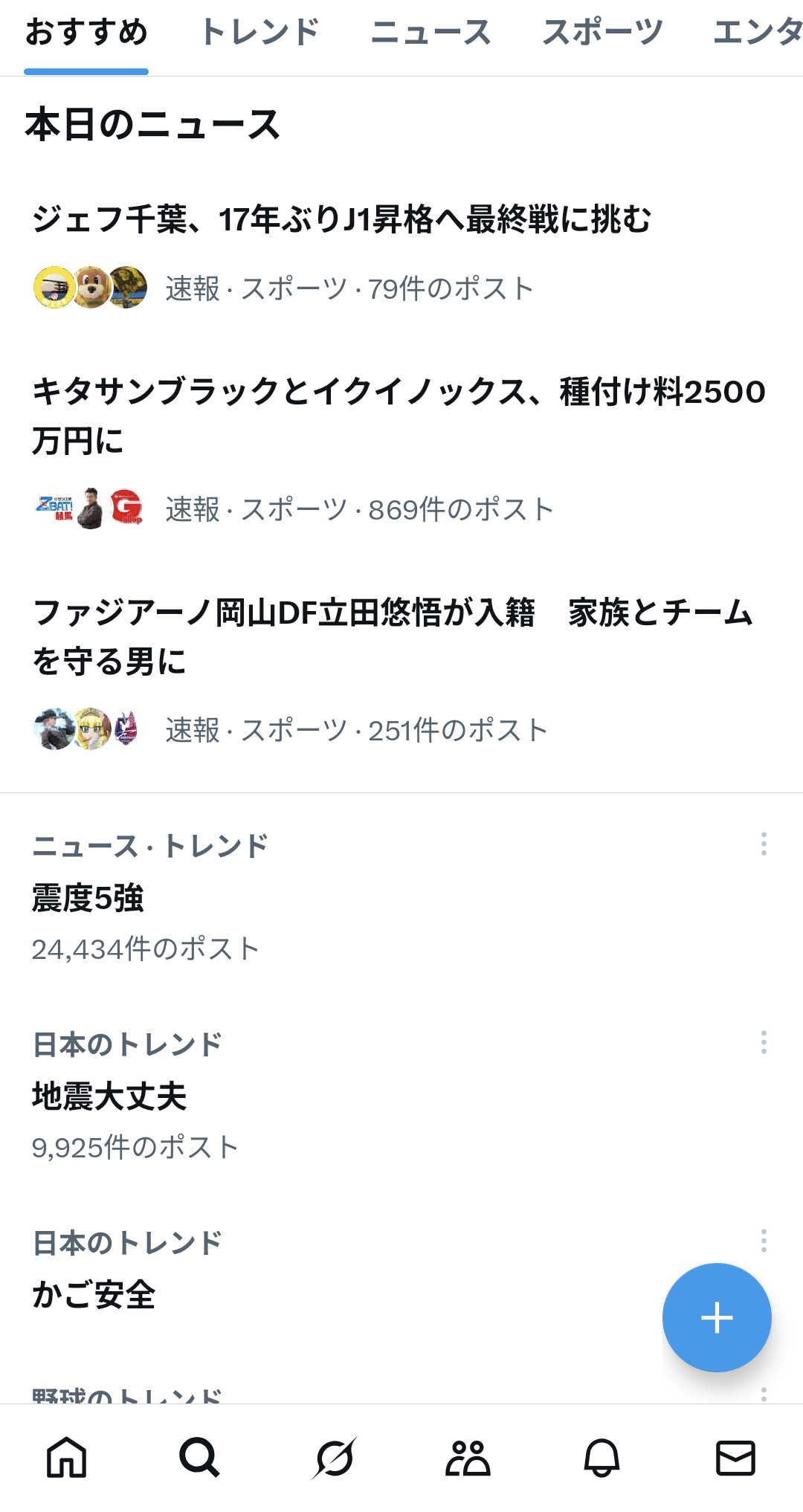Open the Communities tab
Viewport: 803px width, 1512px height.
tap(468, 1458)
